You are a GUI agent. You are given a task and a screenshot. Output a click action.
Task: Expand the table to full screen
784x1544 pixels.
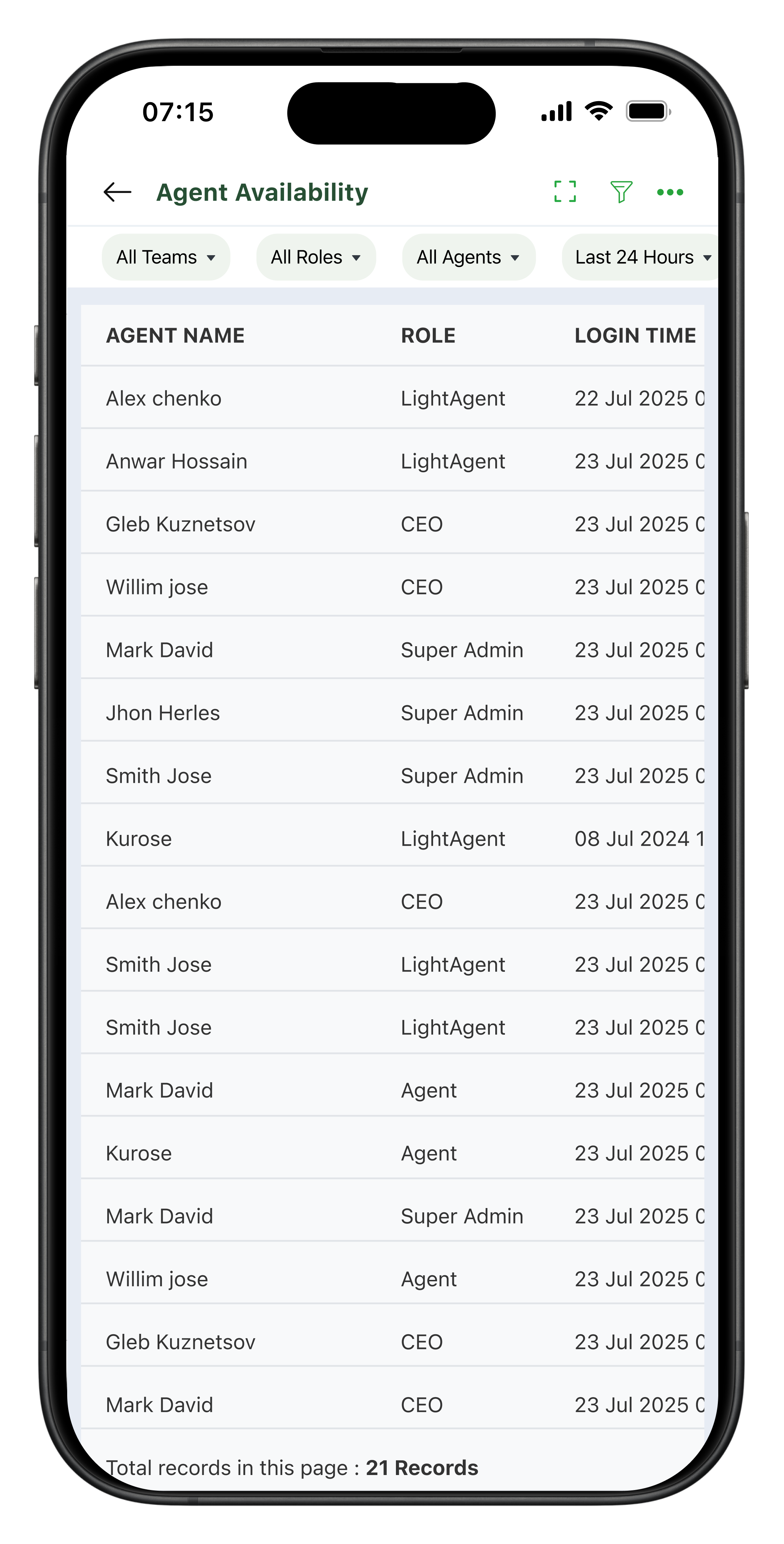565,192
